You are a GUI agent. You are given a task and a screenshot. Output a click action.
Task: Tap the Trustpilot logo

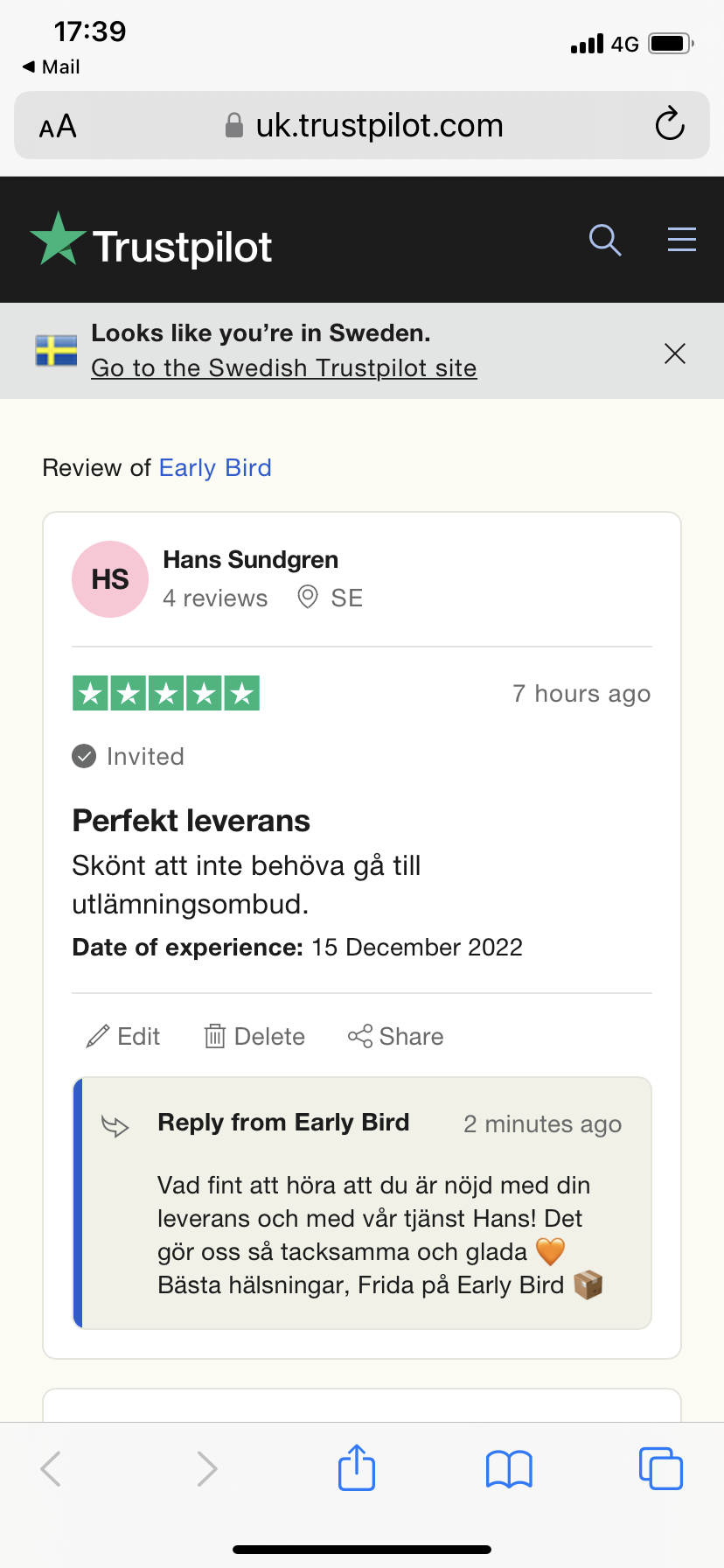click(151, 240)
